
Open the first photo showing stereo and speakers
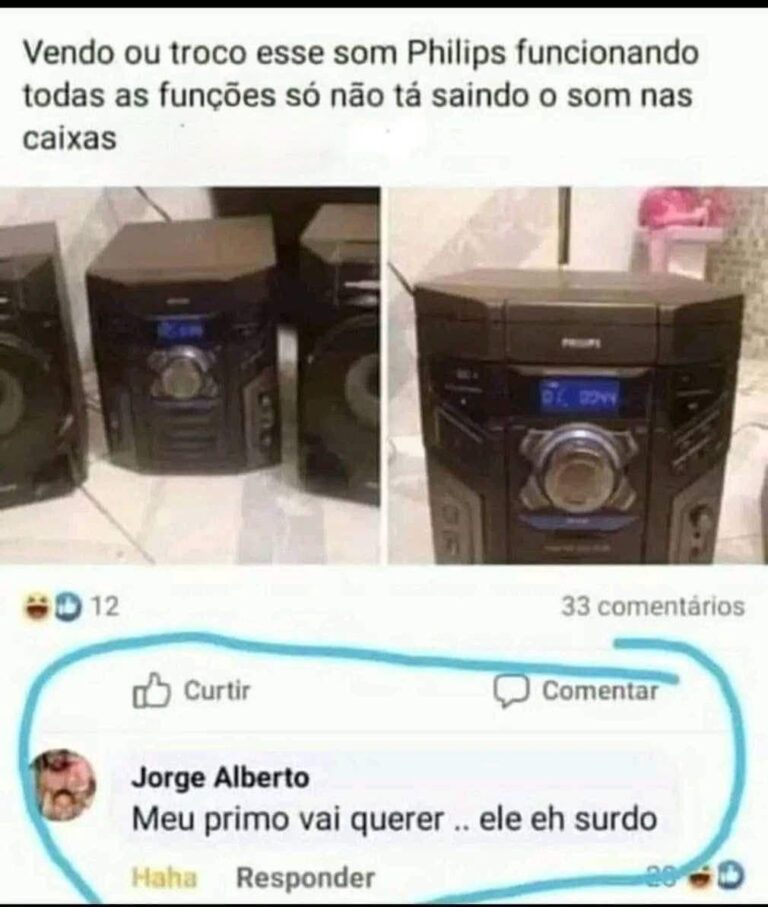190,375
